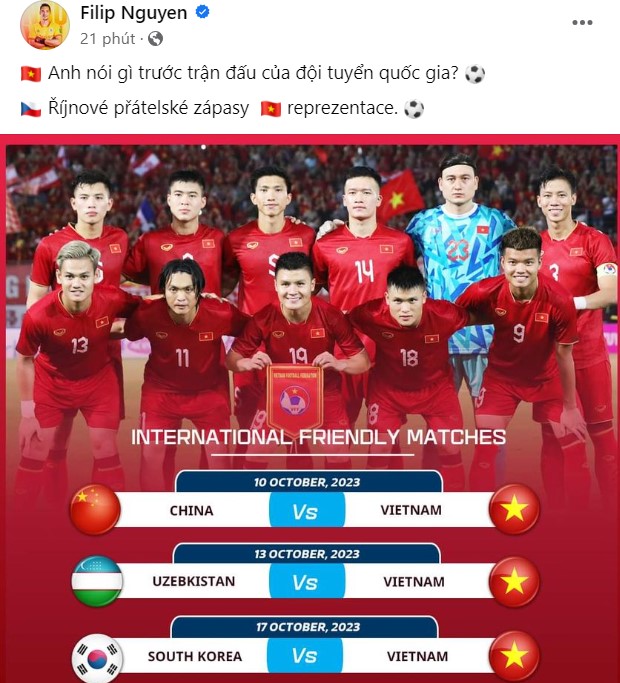Screen dimensions: 620x683
Task: Open Filip Nguyen's profile picture
Action: pyautogui.click(x=45, y=25)
